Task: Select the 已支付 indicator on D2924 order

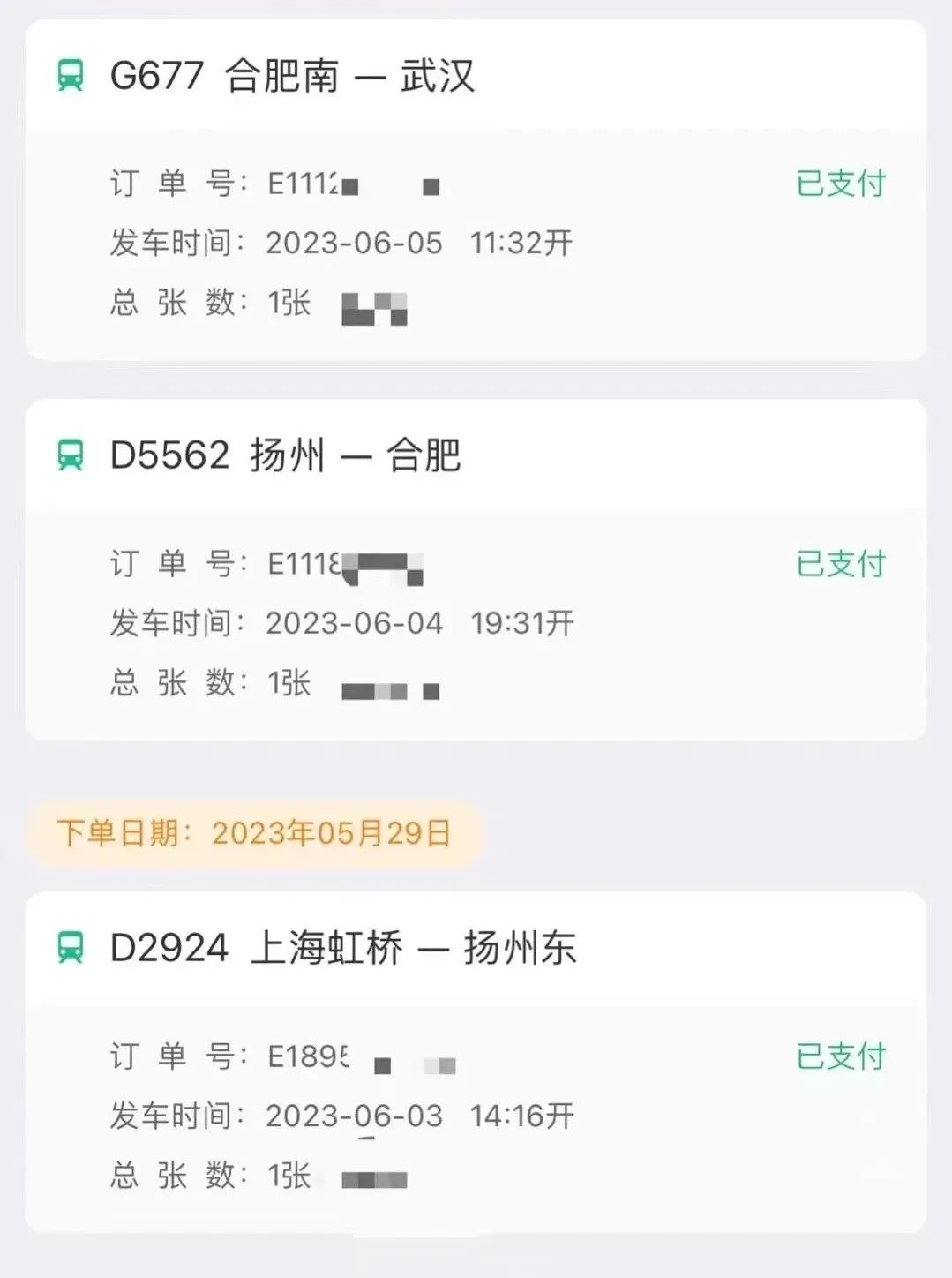Action: coord(840,1056)
